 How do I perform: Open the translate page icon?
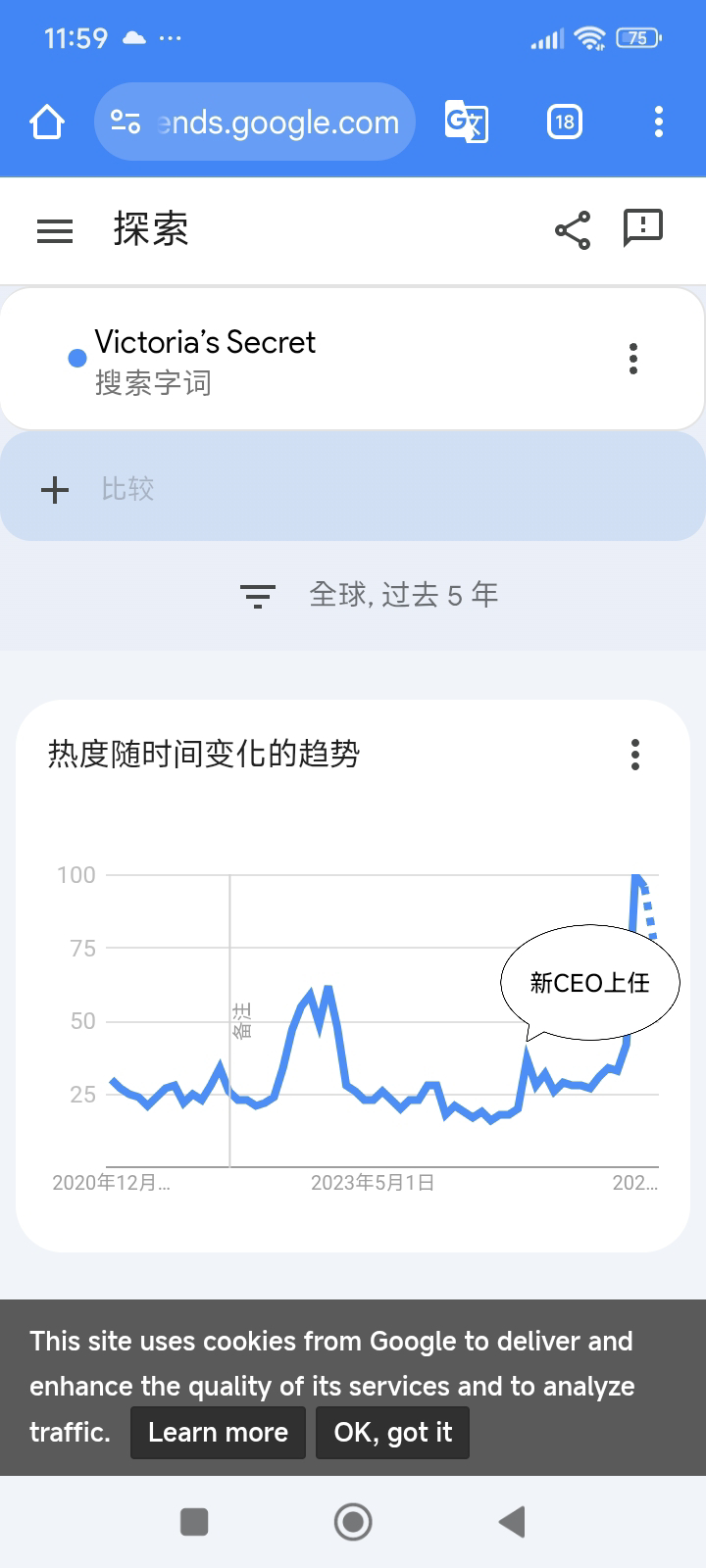coord(466,122)
